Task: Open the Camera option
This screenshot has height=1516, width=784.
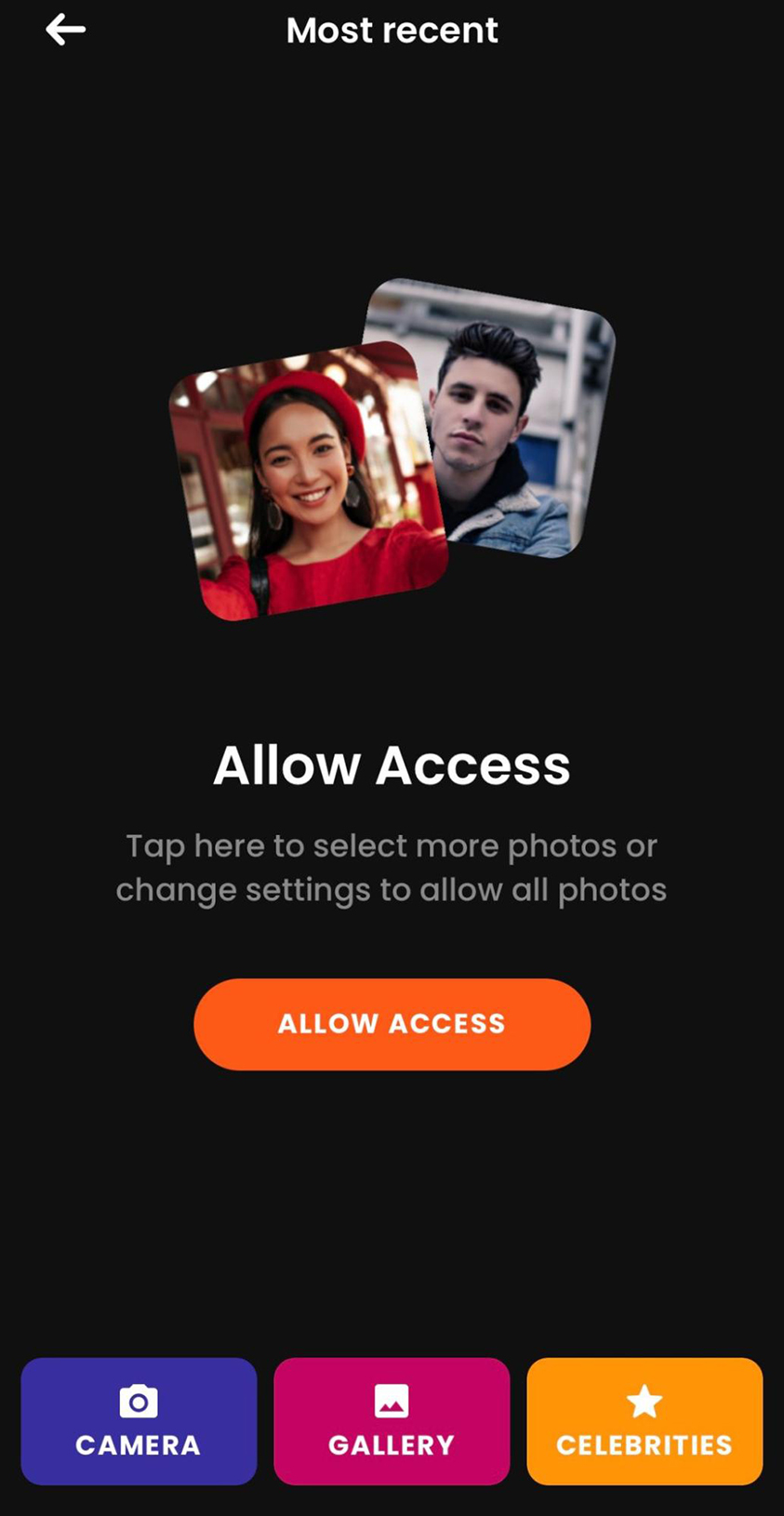Action: (x=139, y=1420)
